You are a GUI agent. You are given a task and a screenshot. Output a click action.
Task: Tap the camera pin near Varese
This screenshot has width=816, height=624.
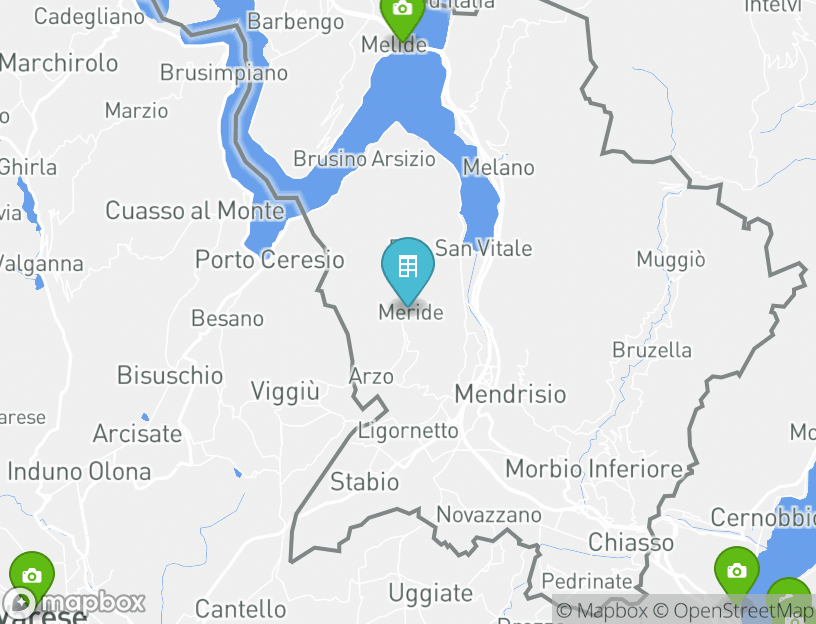(32, 577)
